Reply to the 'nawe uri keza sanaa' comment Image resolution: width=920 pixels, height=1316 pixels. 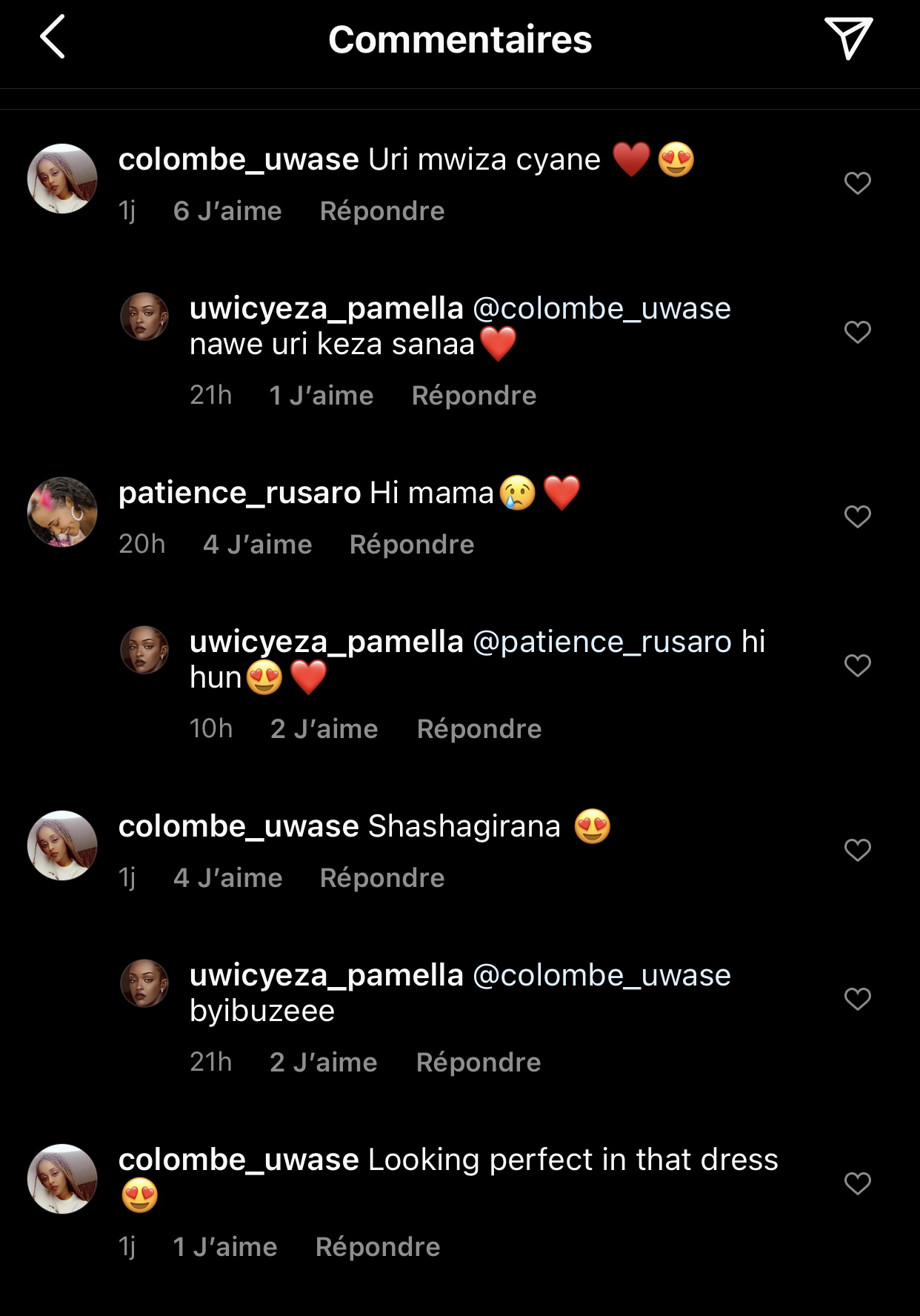[473, 396]
